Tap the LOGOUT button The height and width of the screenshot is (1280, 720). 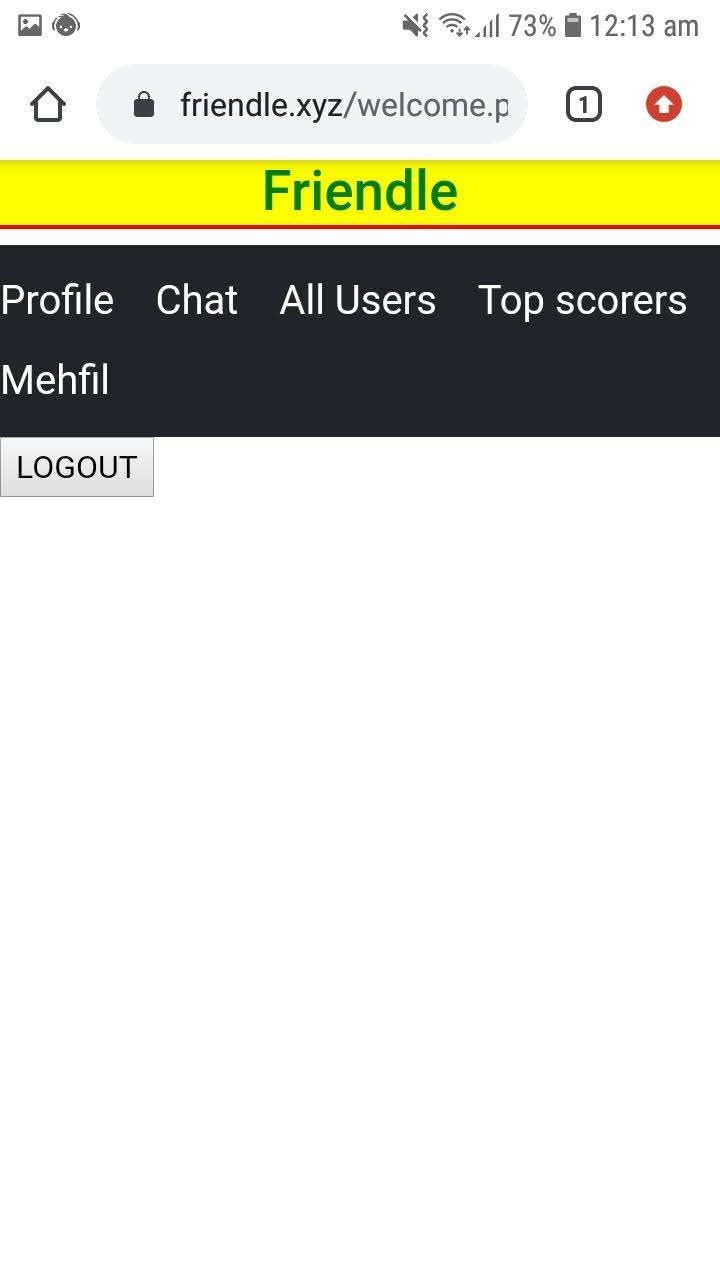point(77,467)
